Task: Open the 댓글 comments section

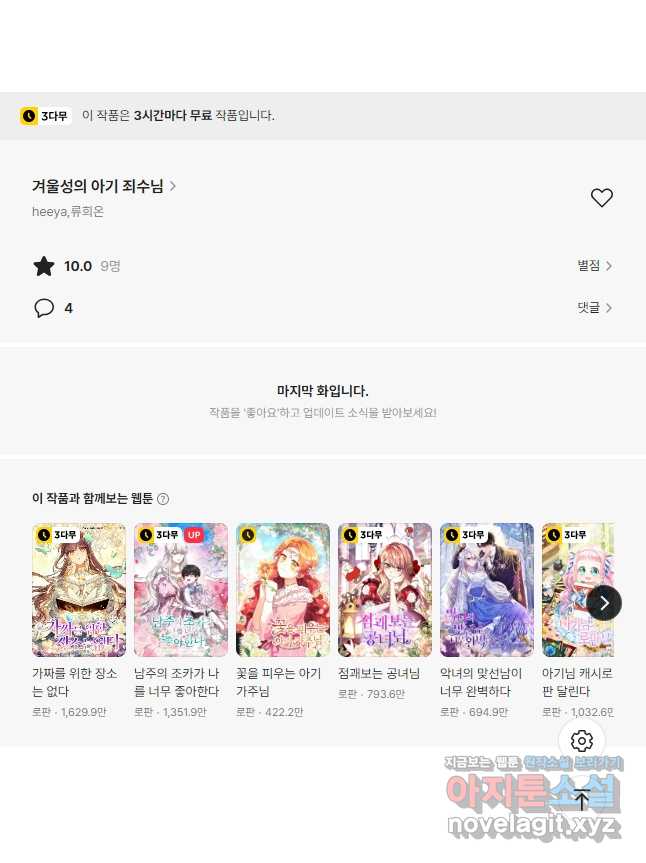Action: (594, 308)
